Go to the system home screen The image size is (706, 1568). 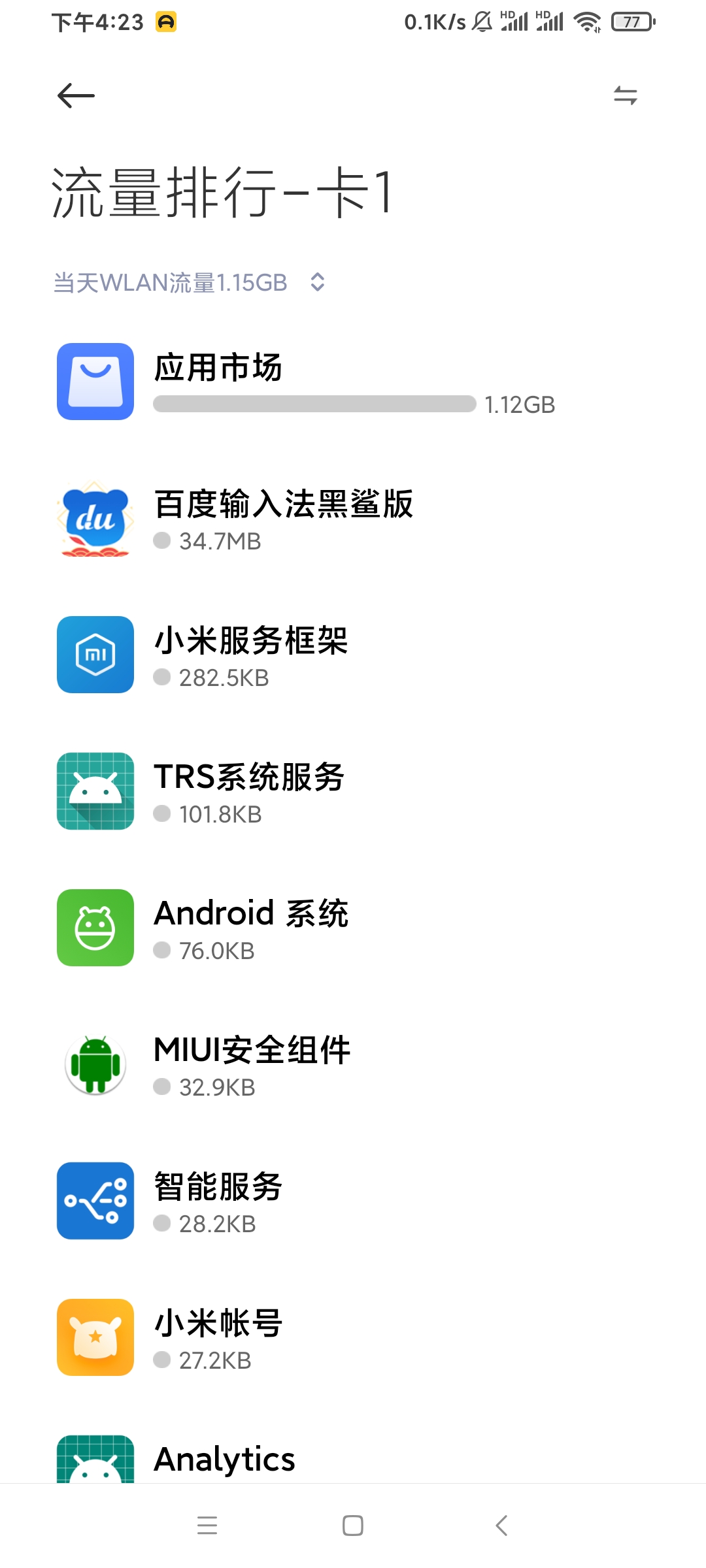pyautogui.click(x=353, y=1526)
